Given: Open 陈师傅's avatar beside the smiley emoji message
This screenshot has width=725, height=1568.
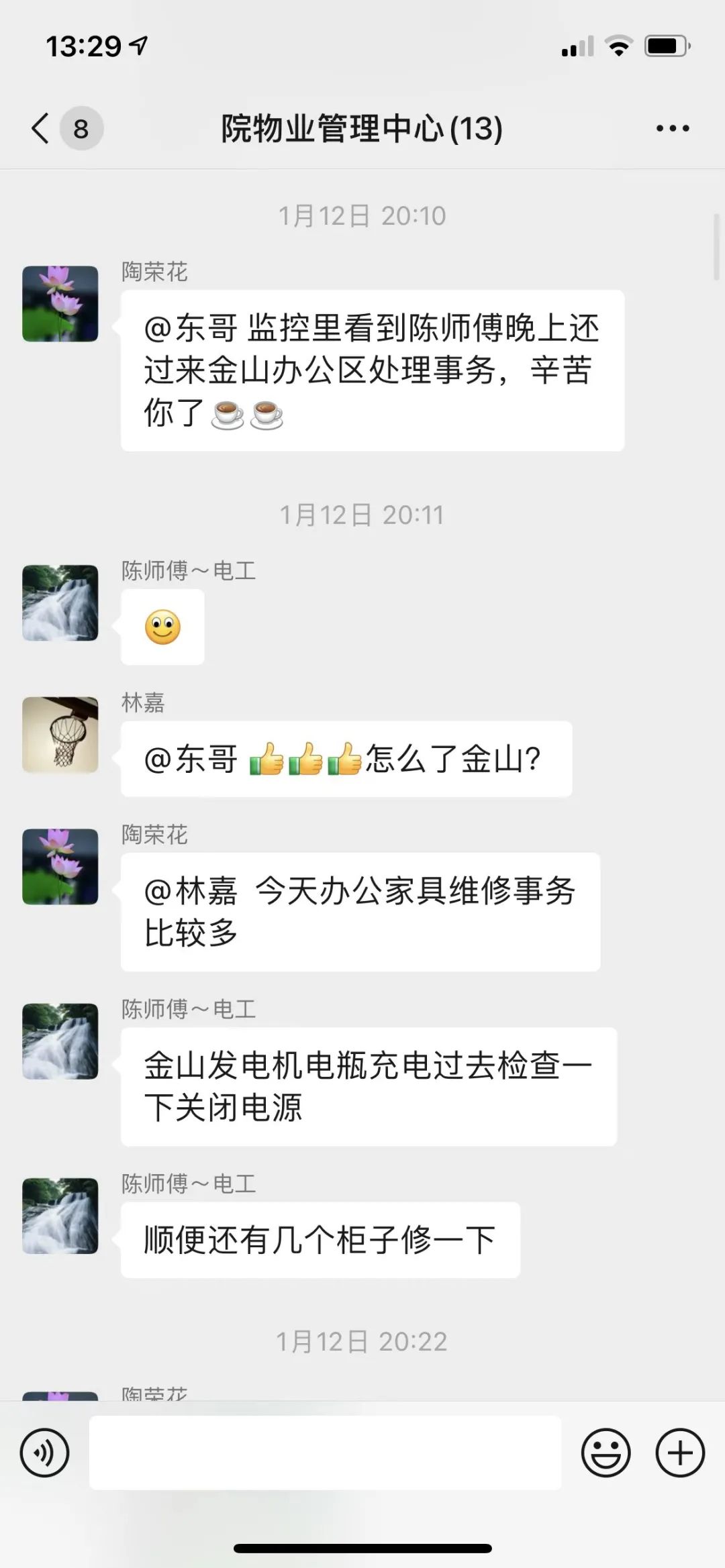Looking at the screenshot, I should pyautogui.click(x=60, y=603).
